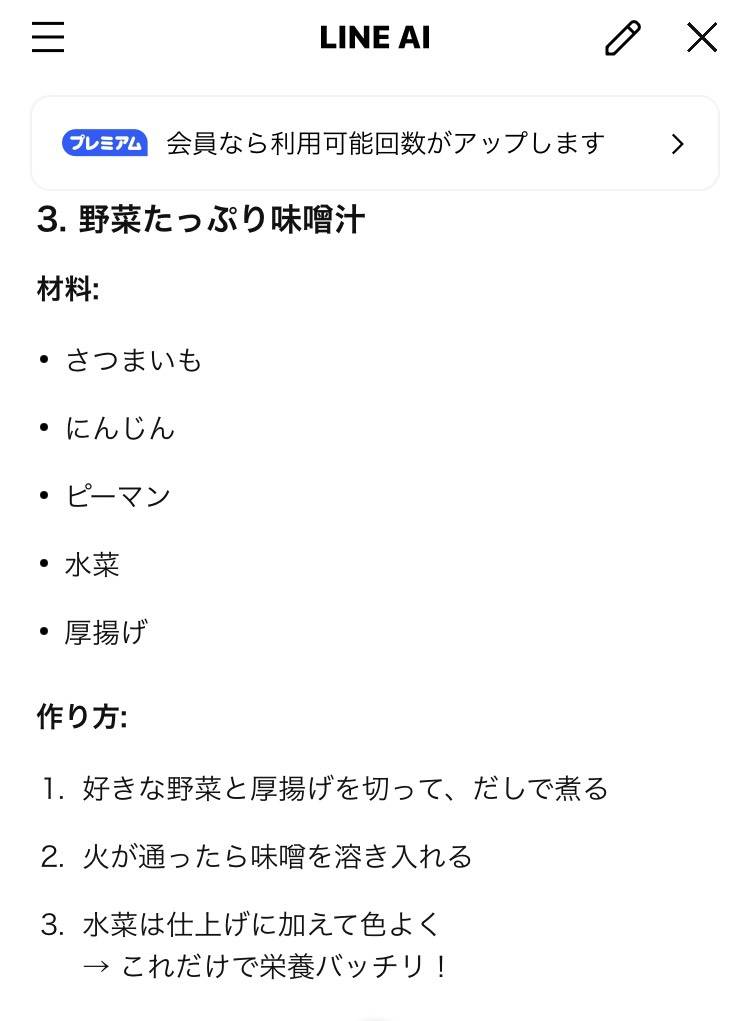The width and height of the screenshot is (750, 1021).
Task: Open the プレミアム membership banner
Action: tap(375, 143)
